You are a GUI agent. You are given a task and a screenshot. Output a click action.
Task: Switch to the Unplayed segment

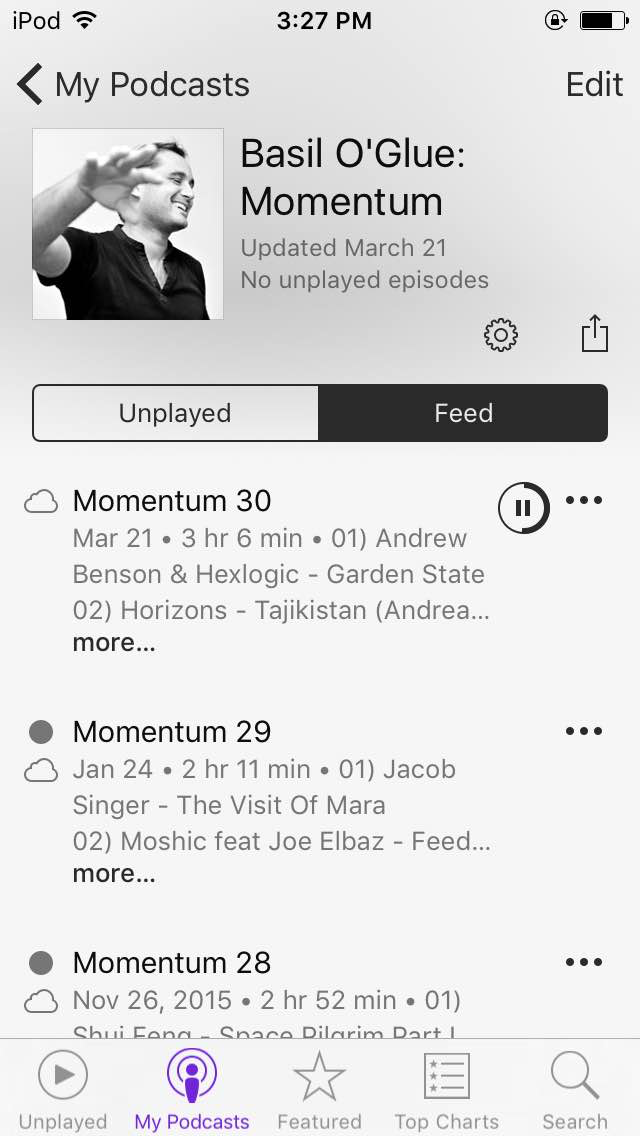point(175,413)
